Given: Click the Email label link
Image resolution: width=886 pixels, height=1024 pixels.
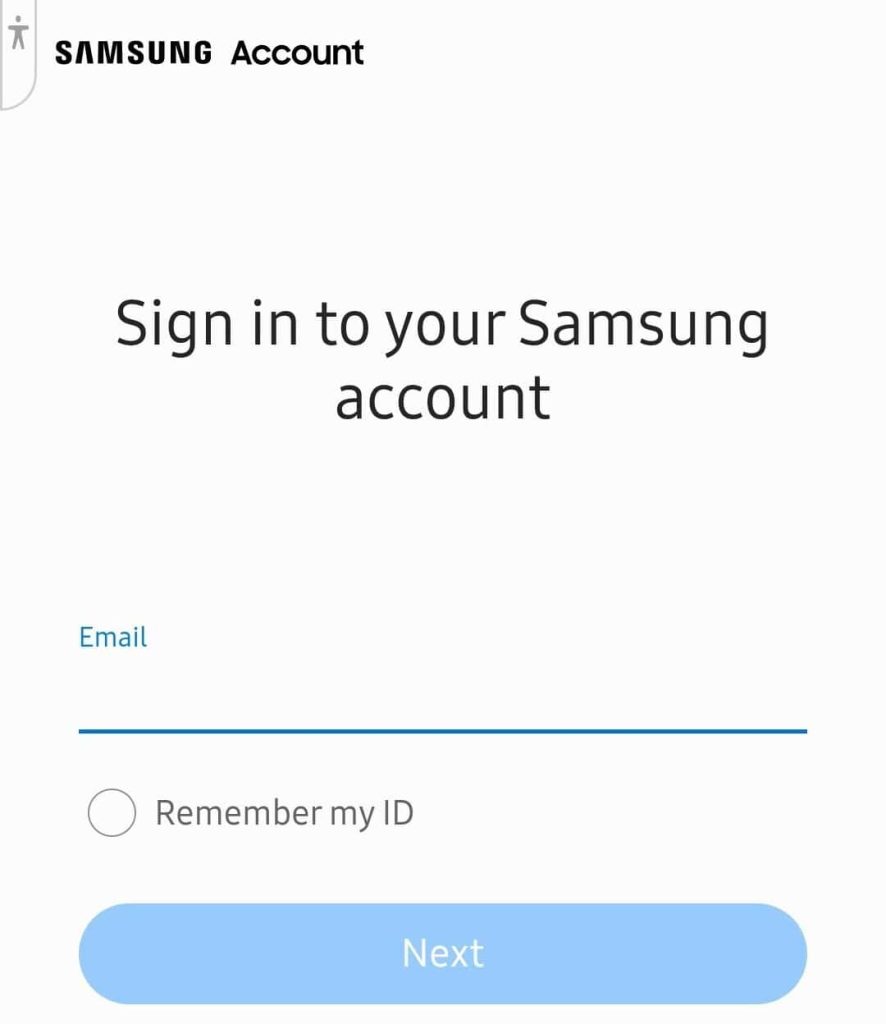Looking at the screenshot, I should 112,637.
